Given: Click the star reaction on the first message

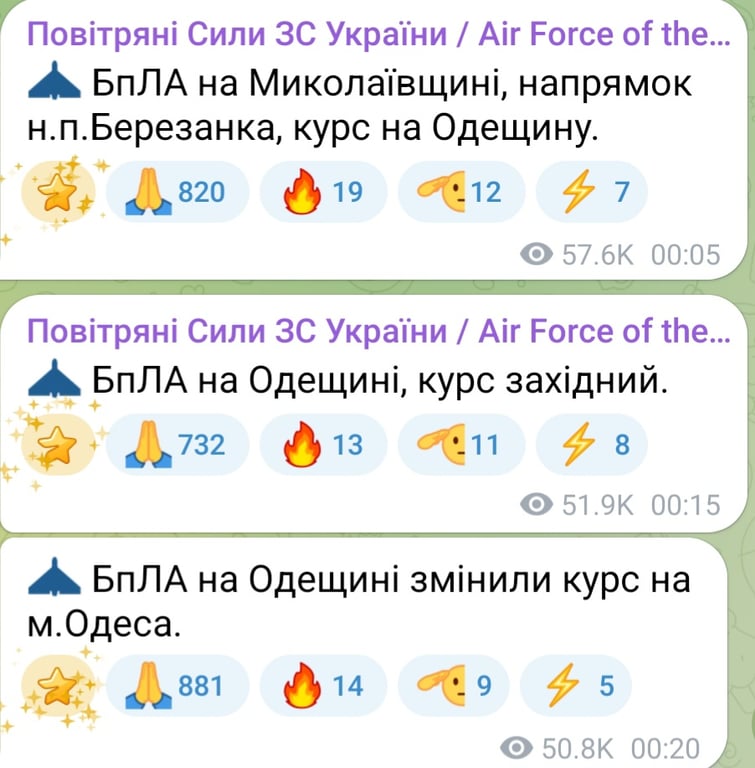Looking at the screenshot, I should click(57, 190).
